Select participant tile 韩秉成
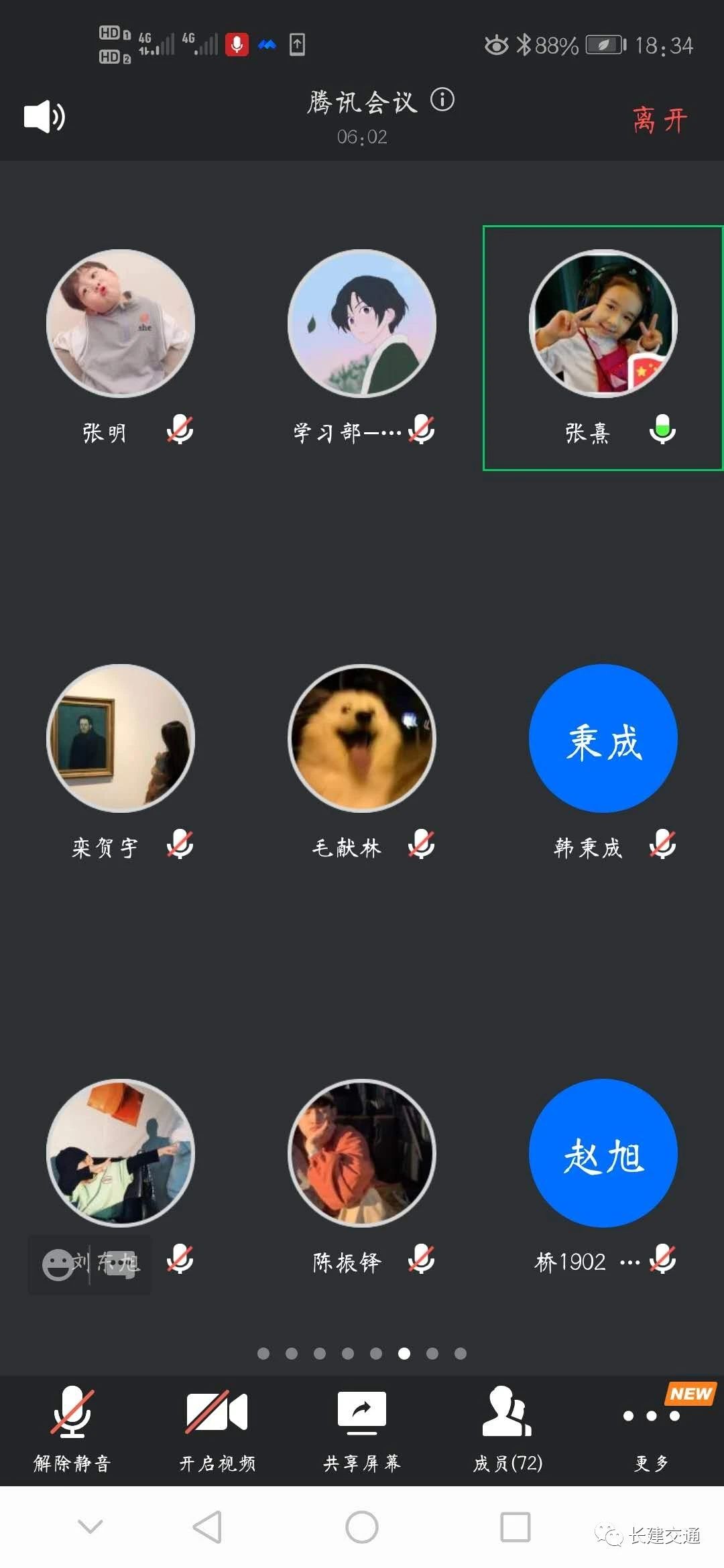 pyautogui.click(x=603, y=738)
